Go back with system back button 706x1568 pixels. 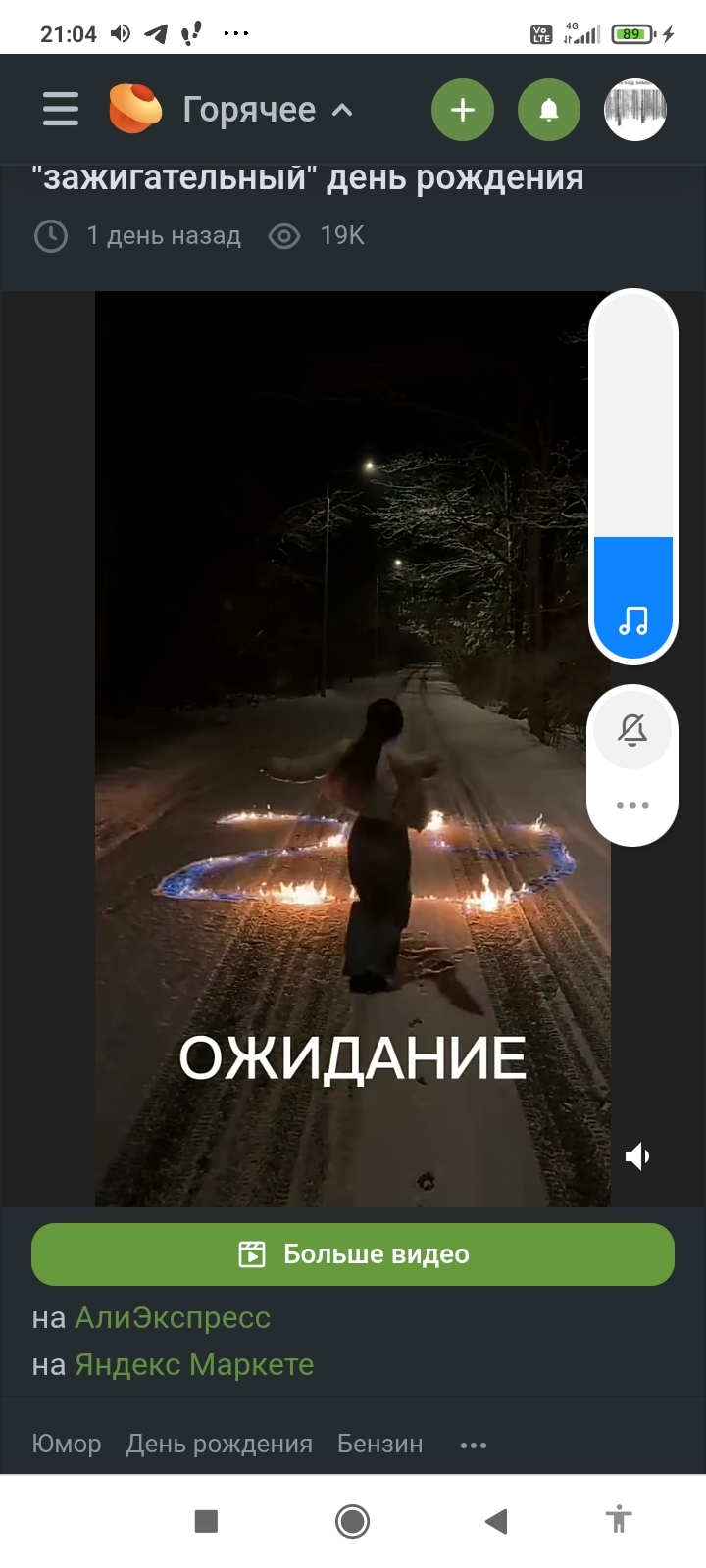tap(496, 1521)
